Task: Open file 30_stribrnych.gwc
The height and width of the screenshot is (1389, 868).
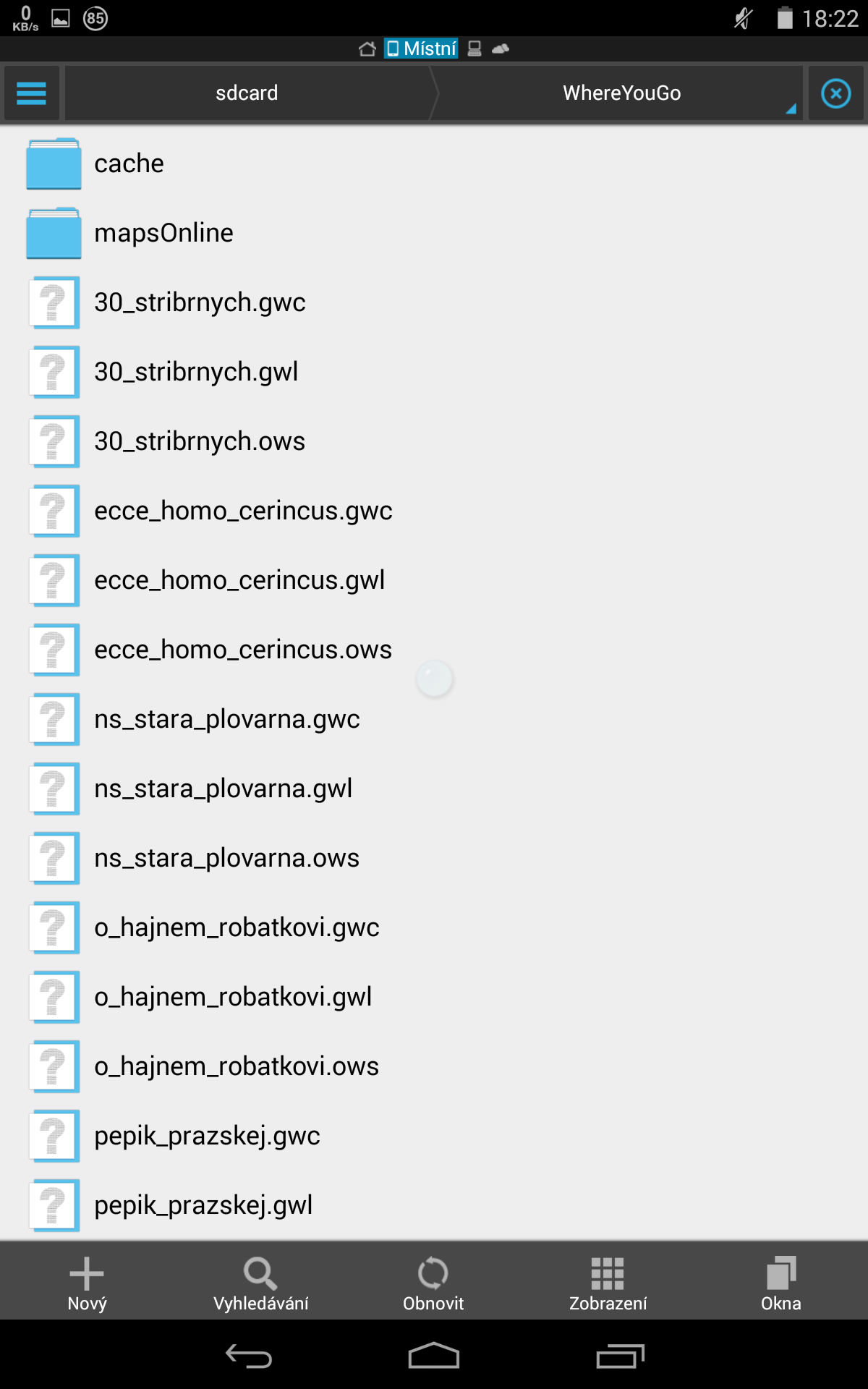Action: click(x=200, y=302)
